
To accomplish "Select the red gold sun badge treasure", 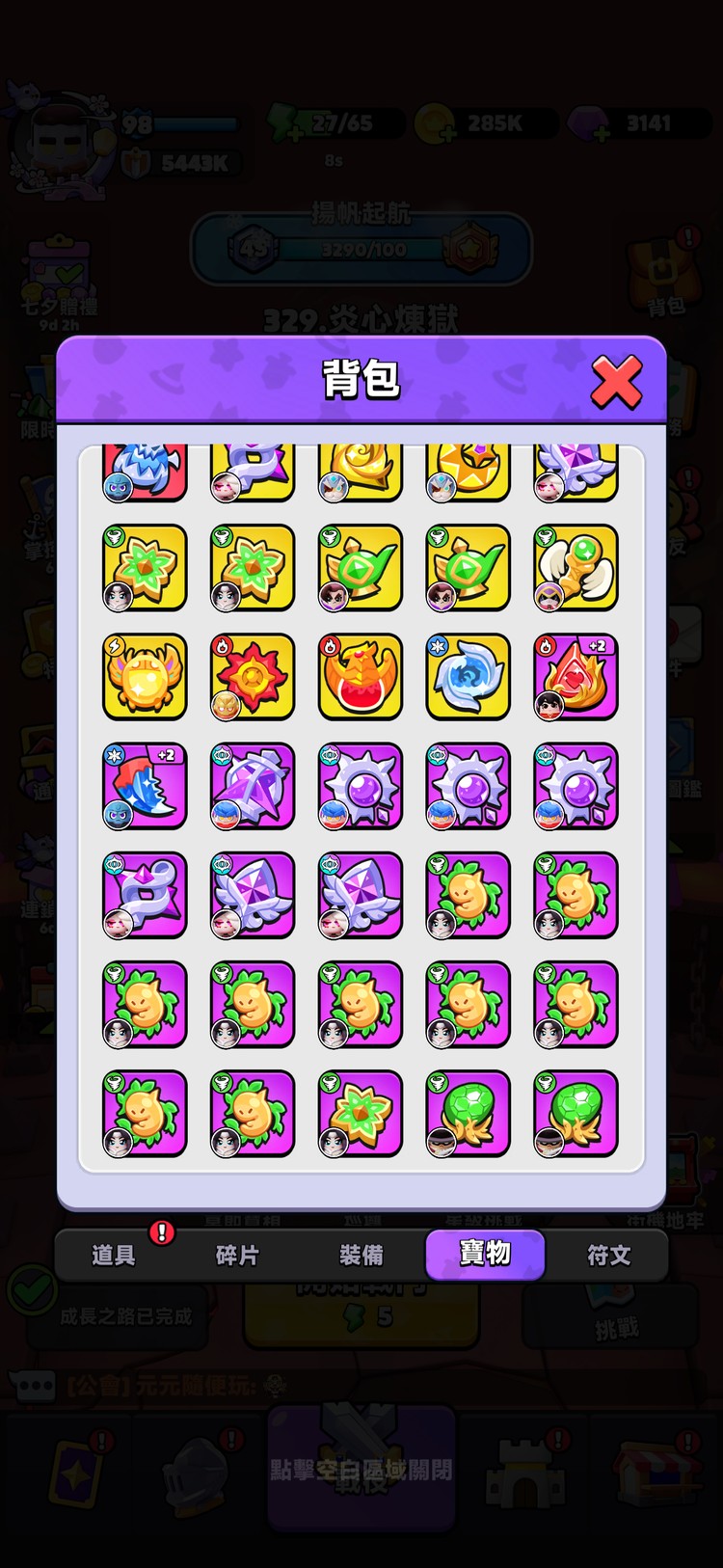I will (253, 676).
